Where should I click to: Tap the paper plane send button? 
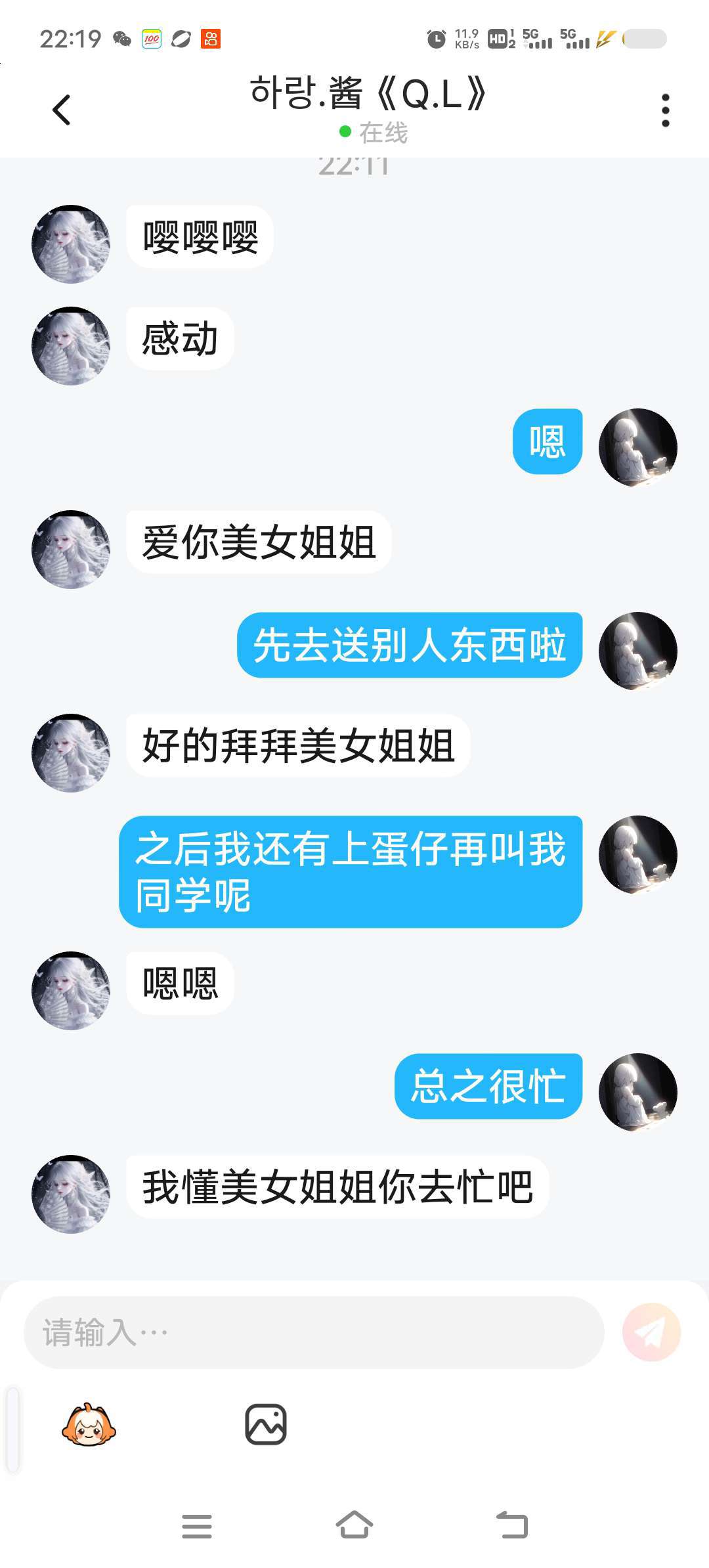coord(651,1332)
